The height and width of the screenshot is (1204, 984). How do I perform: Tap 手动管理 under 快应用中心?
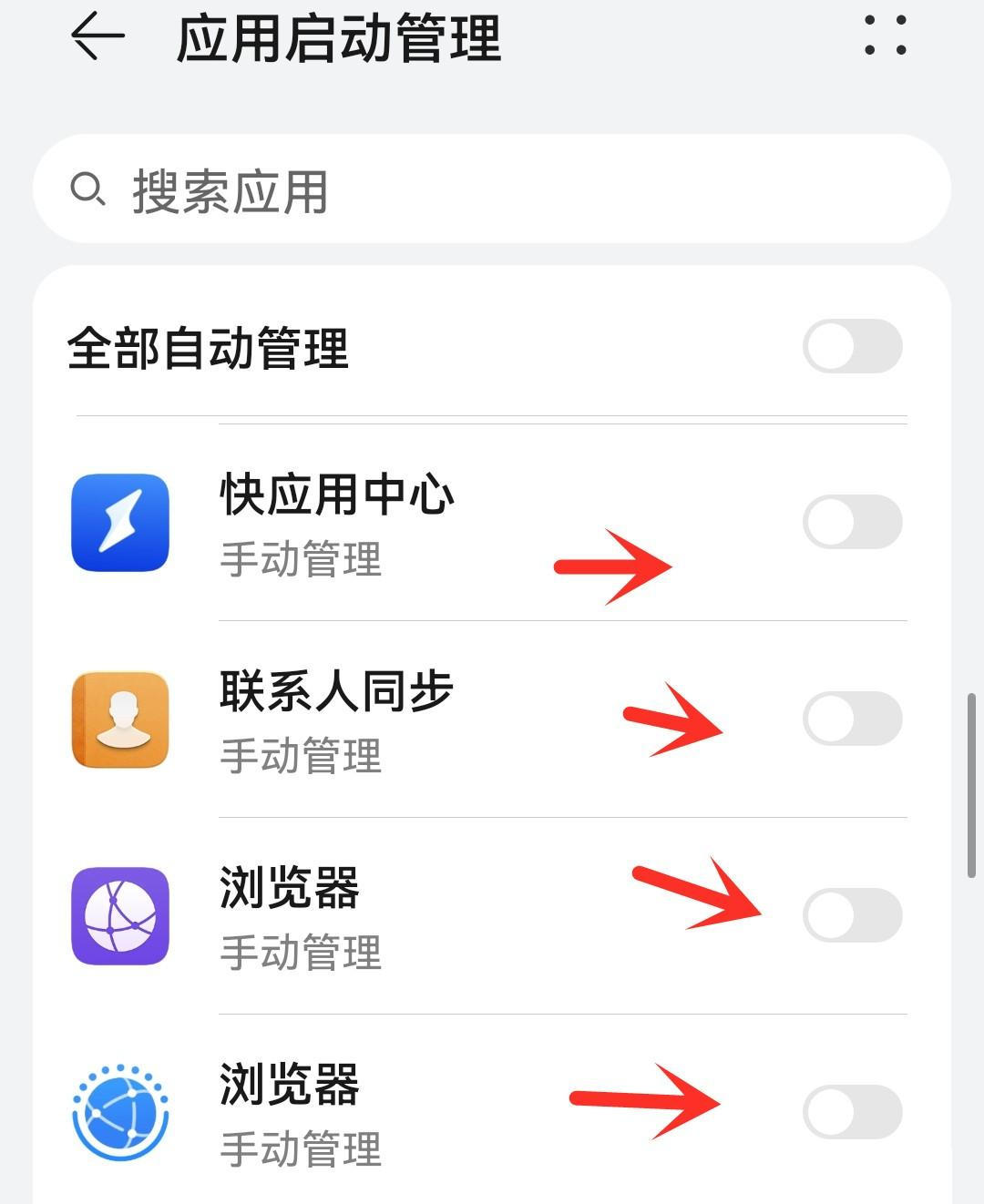tap(301, 562)
